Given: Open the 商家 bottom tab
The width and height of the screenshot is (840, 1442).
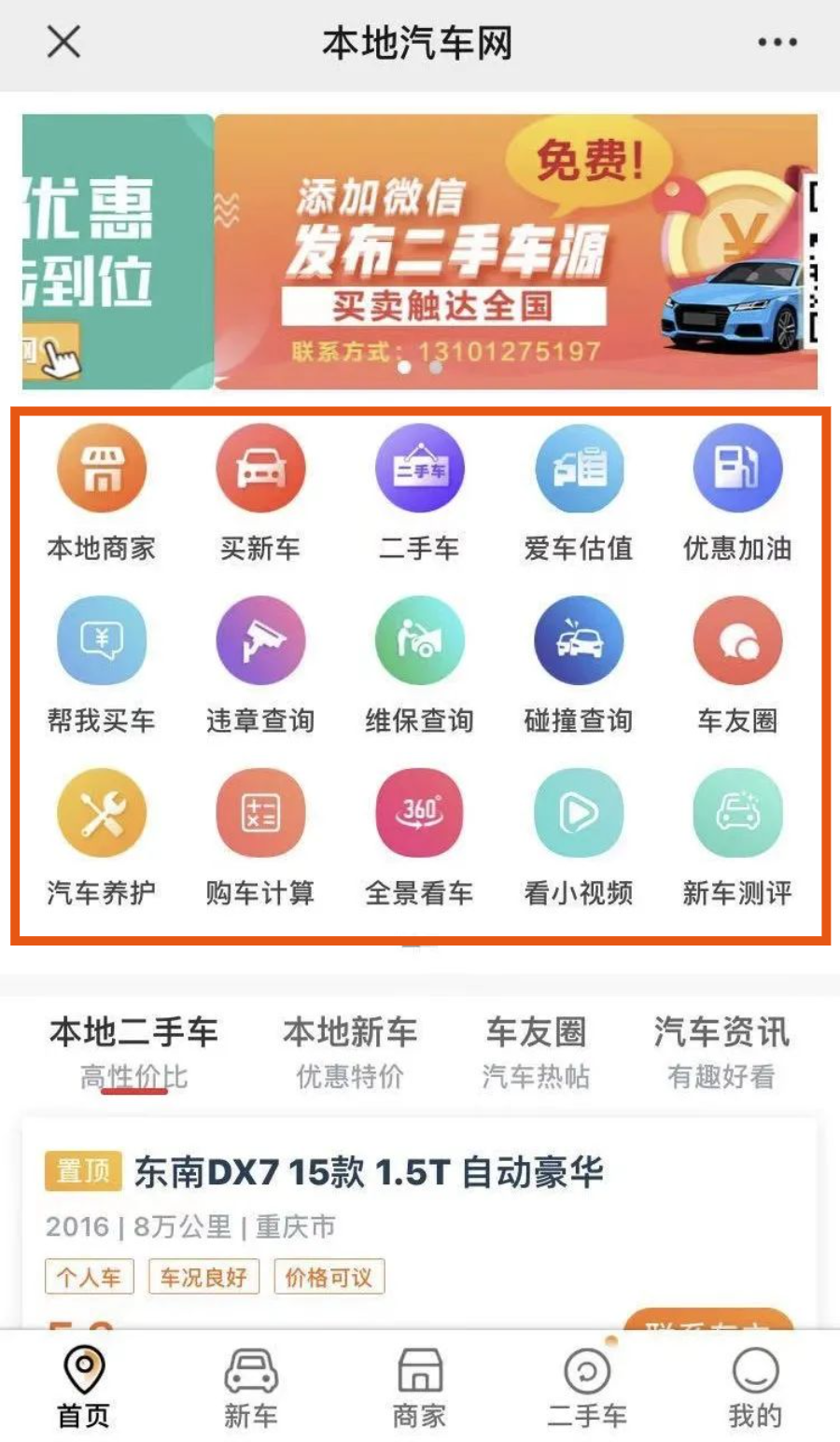Looking at the screenshot, I should pyautogui.click(x=419, y=1387).
